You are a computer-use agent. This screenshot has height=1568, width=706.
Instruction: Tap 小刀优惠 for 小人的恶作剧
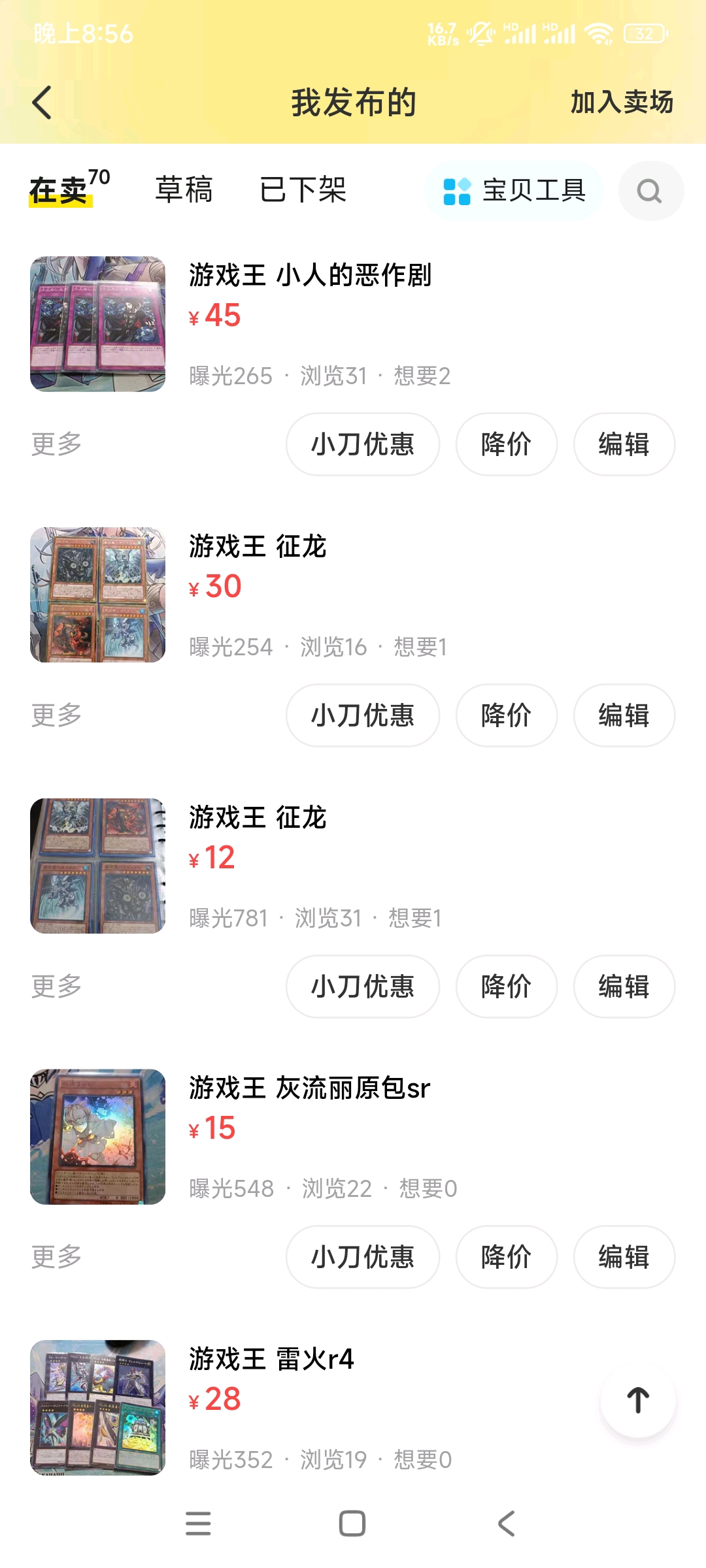pyautogui.click(x=363, y=444)
